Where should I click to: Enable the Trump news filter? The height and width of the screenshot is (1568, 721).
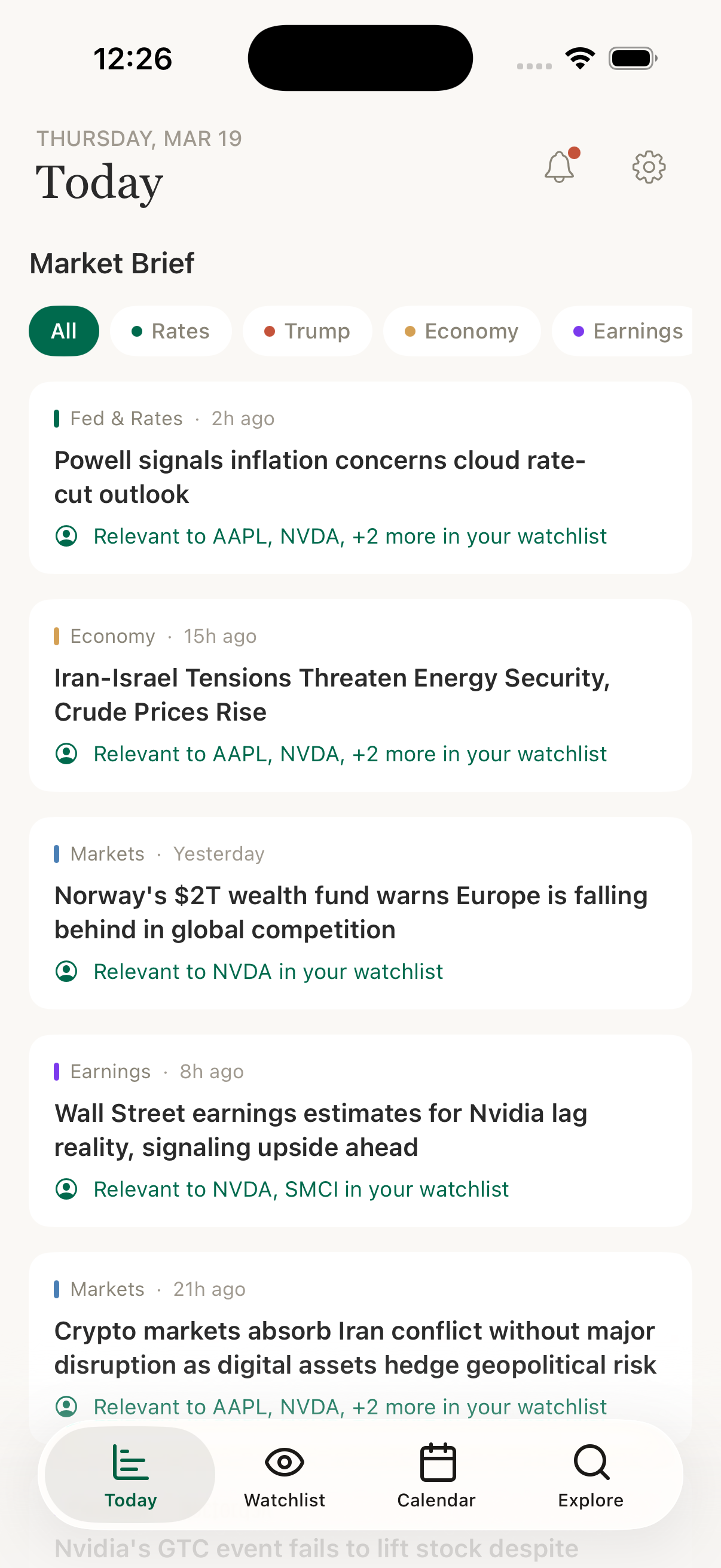coord(307,331)
